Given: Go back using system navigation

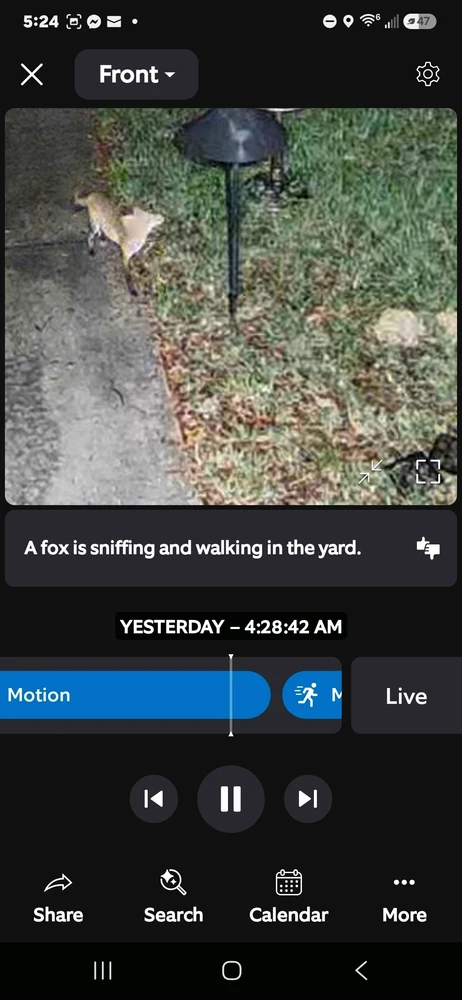Looking at the screenshot, I should [x=361, y=971].
